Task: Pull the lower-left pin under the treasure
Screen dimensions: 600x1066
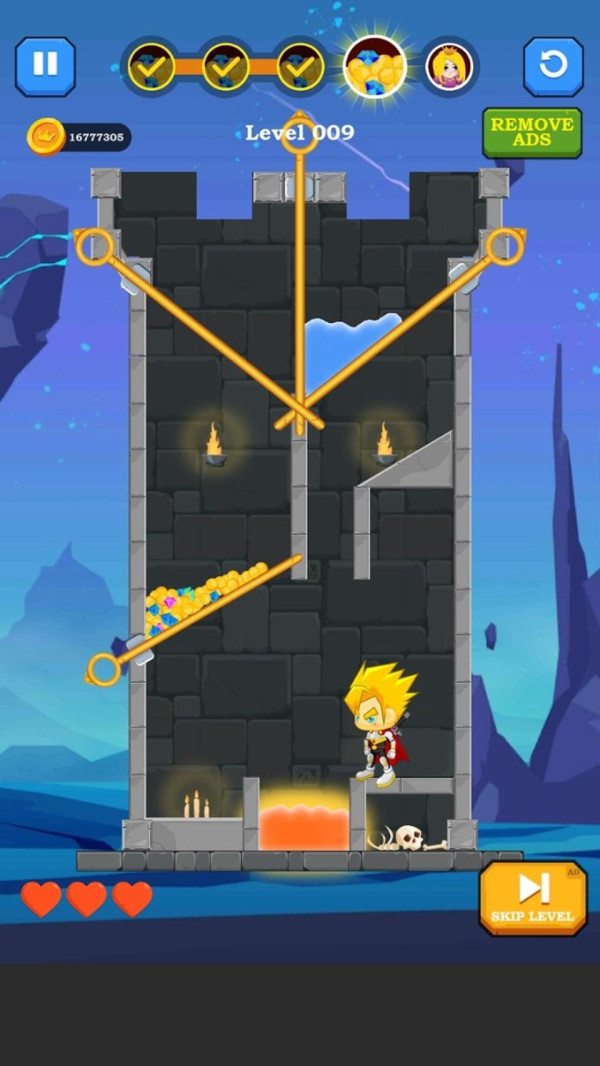Action: pos(104,669)
